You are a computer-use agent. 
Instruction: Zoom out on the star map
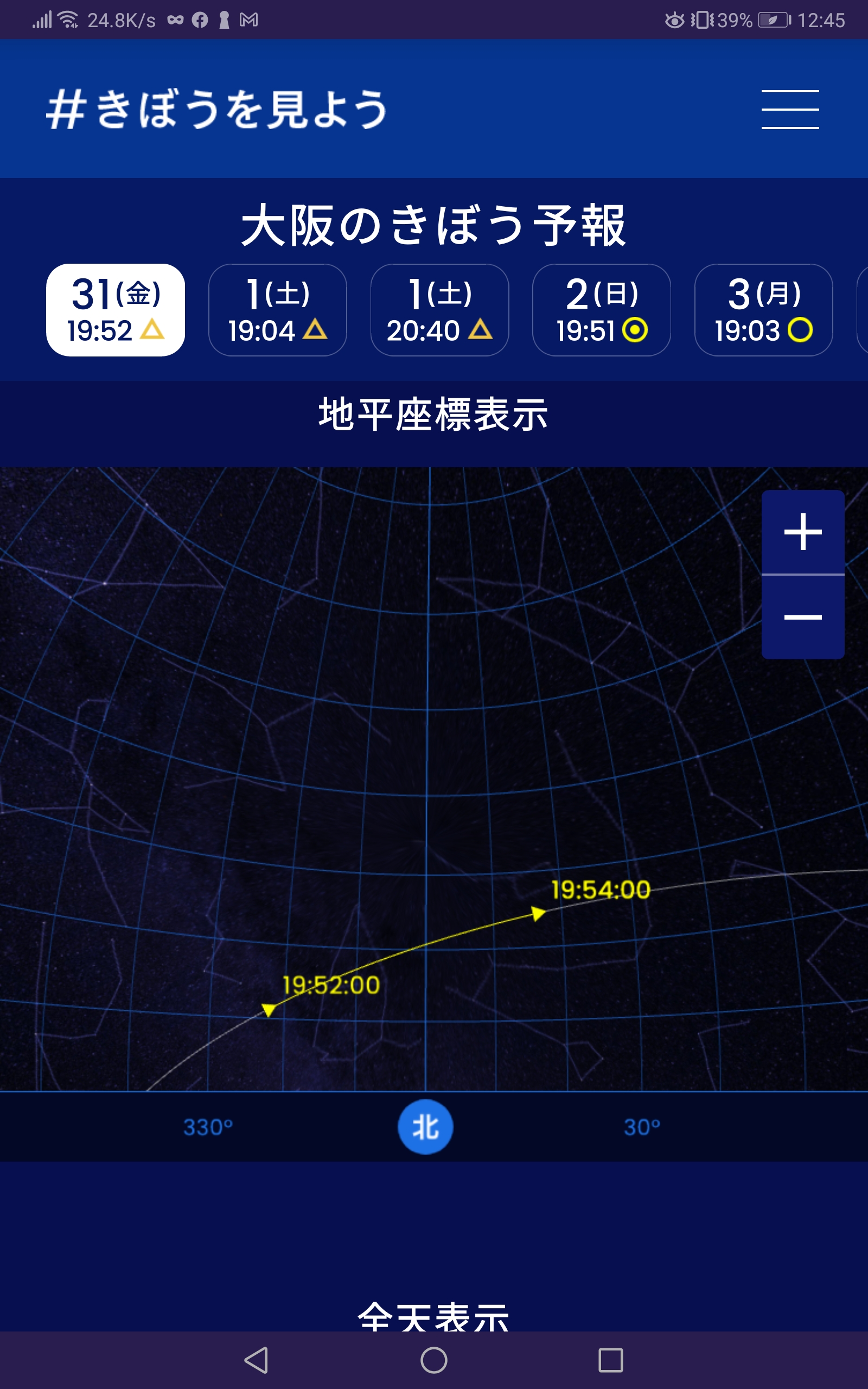tap(802, 617)
